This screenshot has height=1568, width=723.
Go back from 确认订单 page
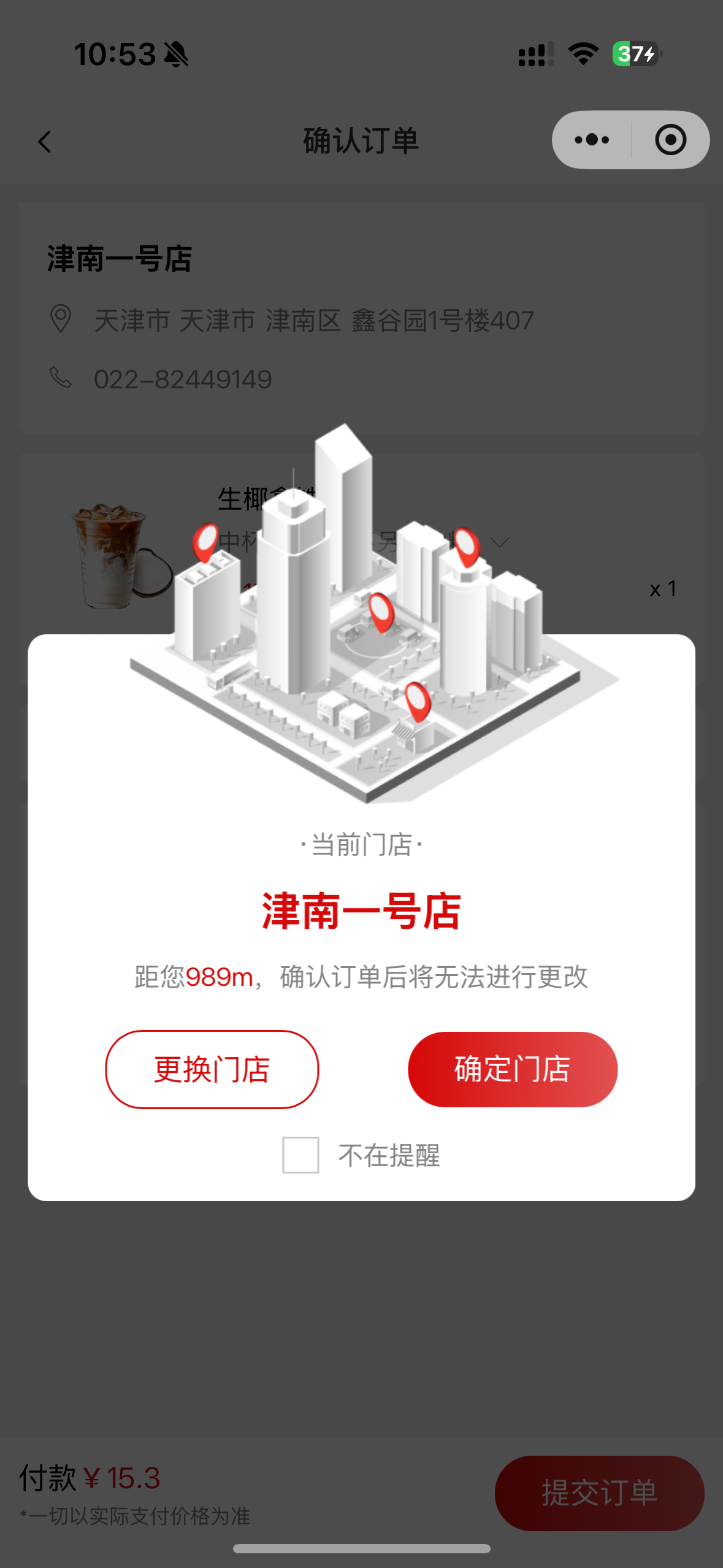pyautogui.click(x=45, y=141)
